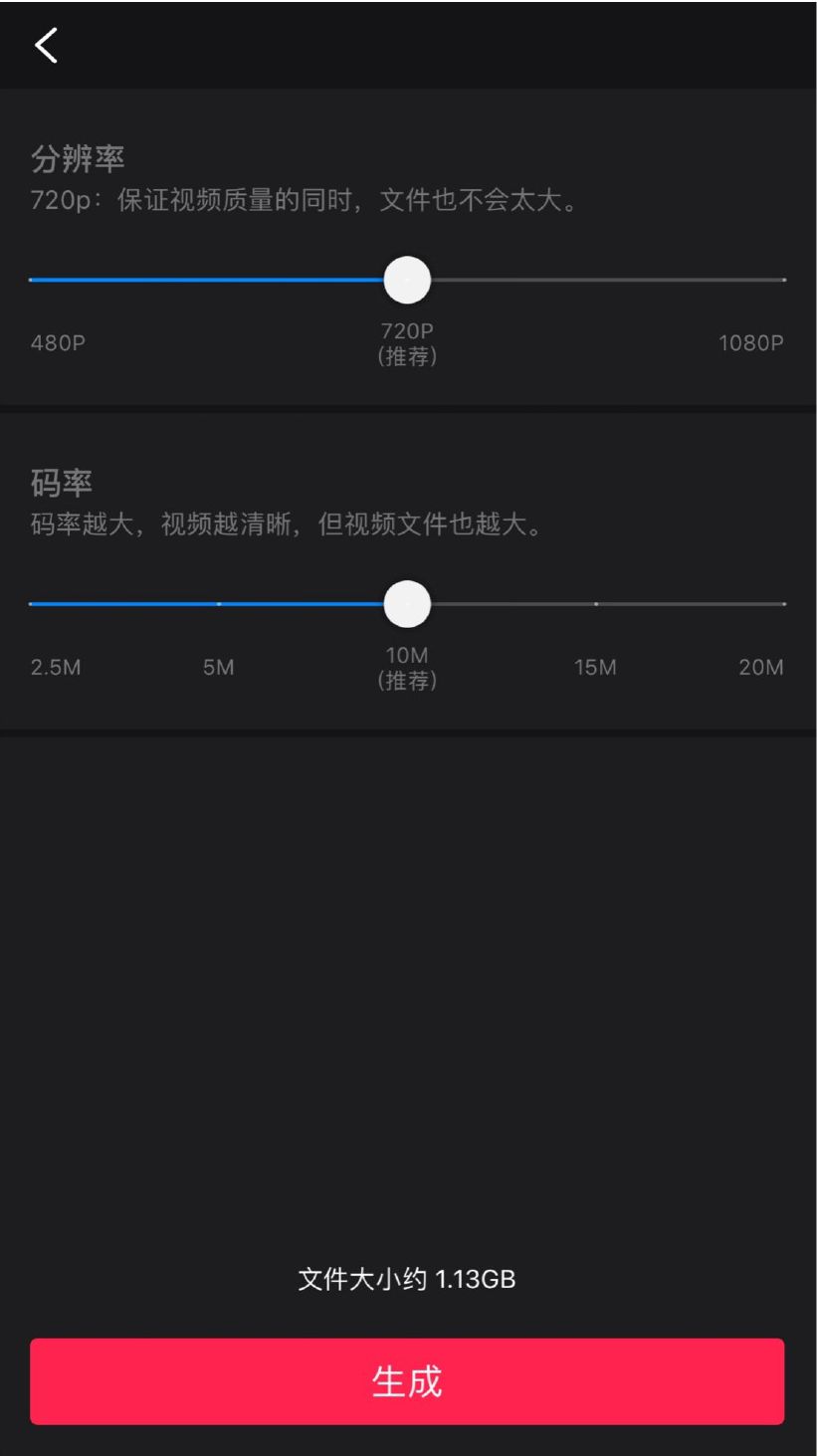Tap the 生成 (Generate) button
The height and width of the screenshot is (1456, 817).
pos(408,1380)
